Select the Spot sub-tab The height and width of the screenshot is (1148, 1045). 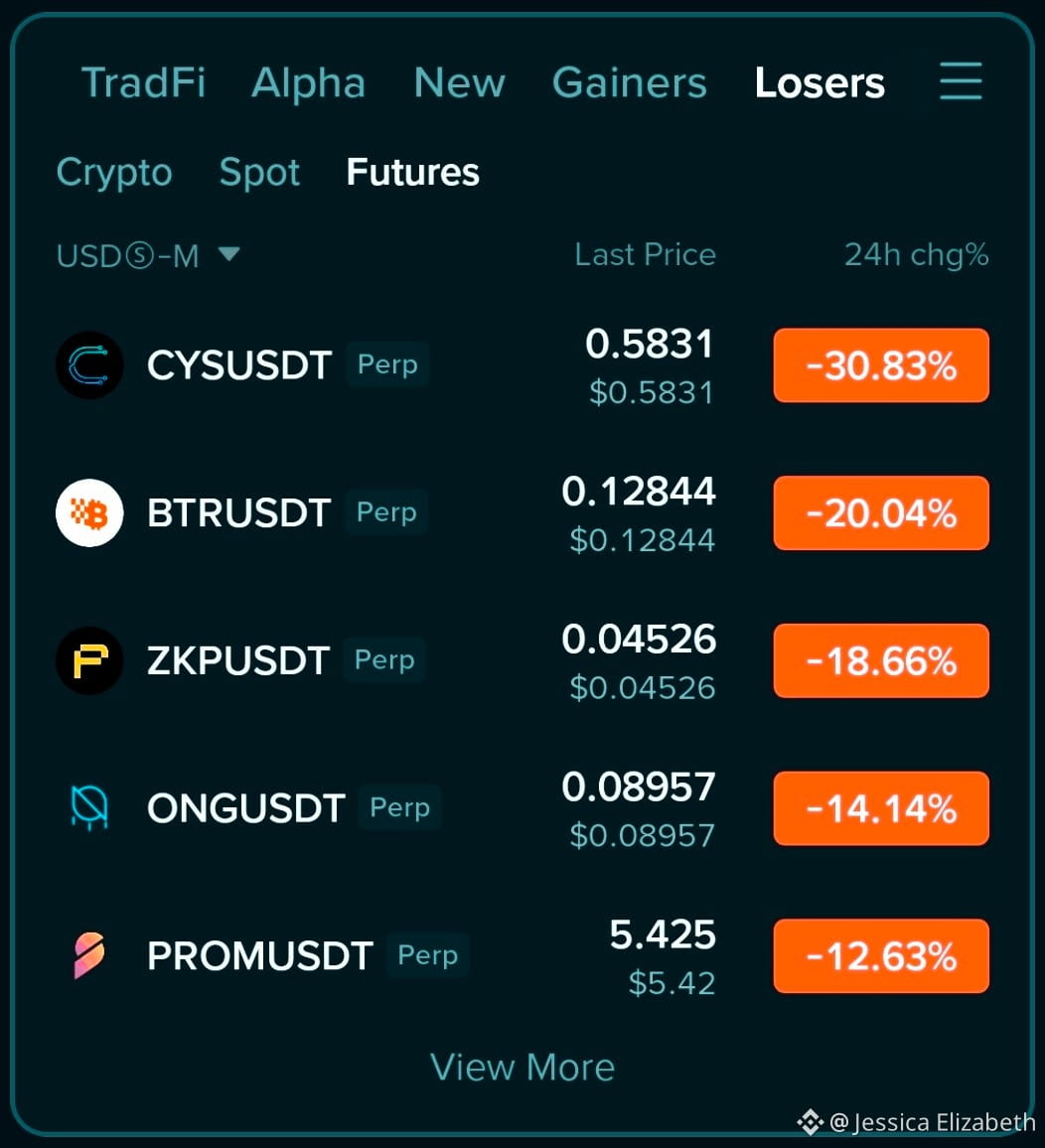[x=259, y=173]
